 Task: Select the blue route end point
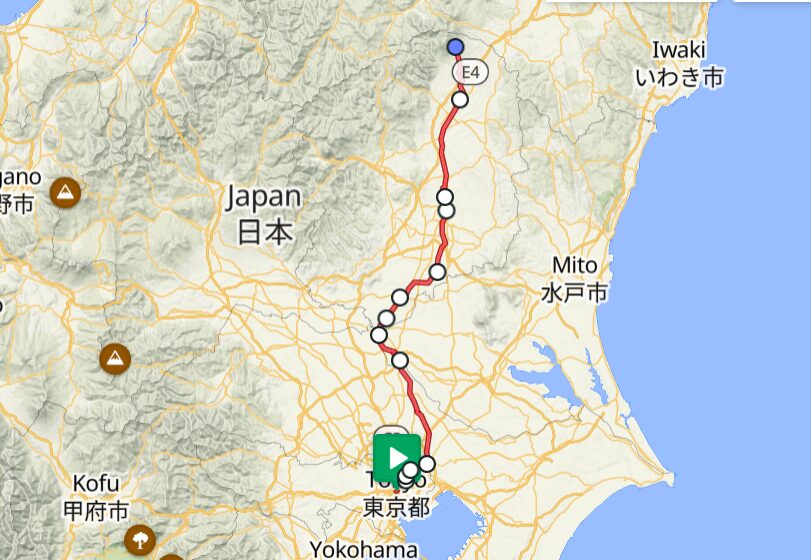tap(456, 46)
